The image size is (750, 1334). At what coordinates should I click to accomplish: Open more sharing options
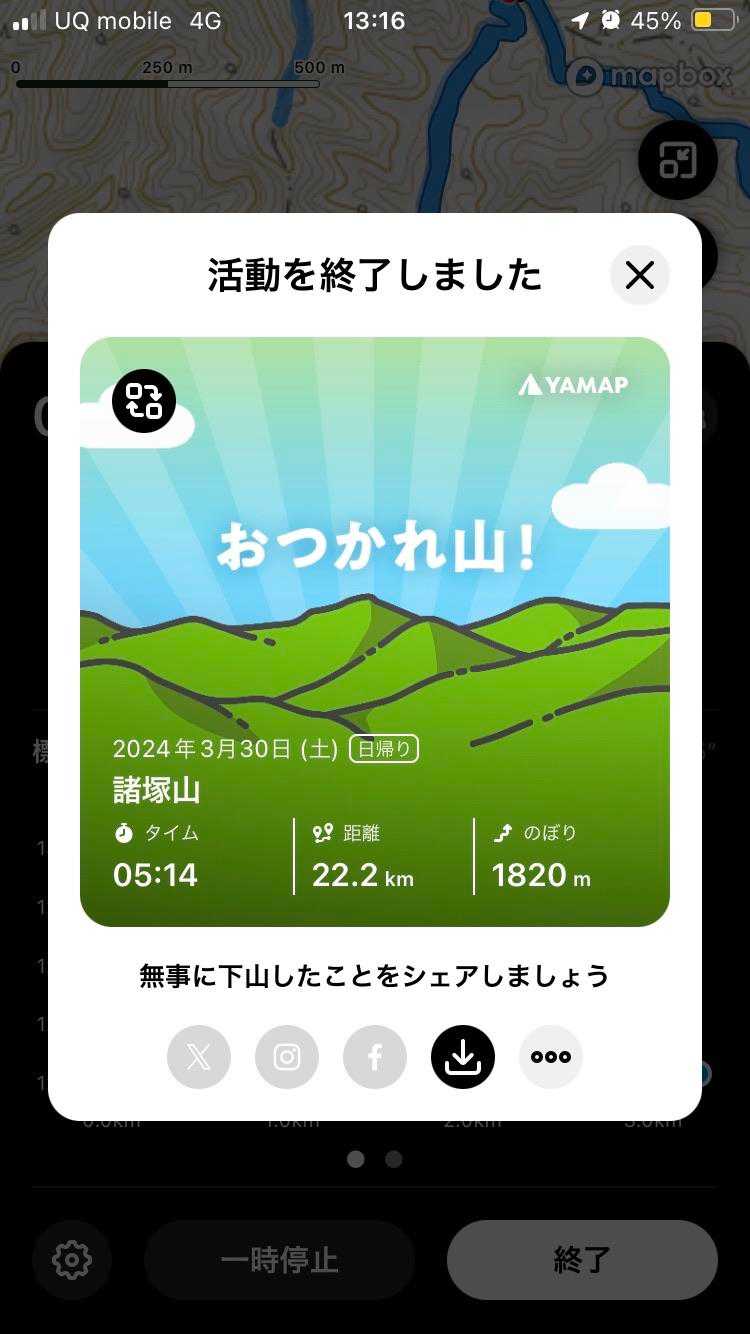pos(551,1057)
